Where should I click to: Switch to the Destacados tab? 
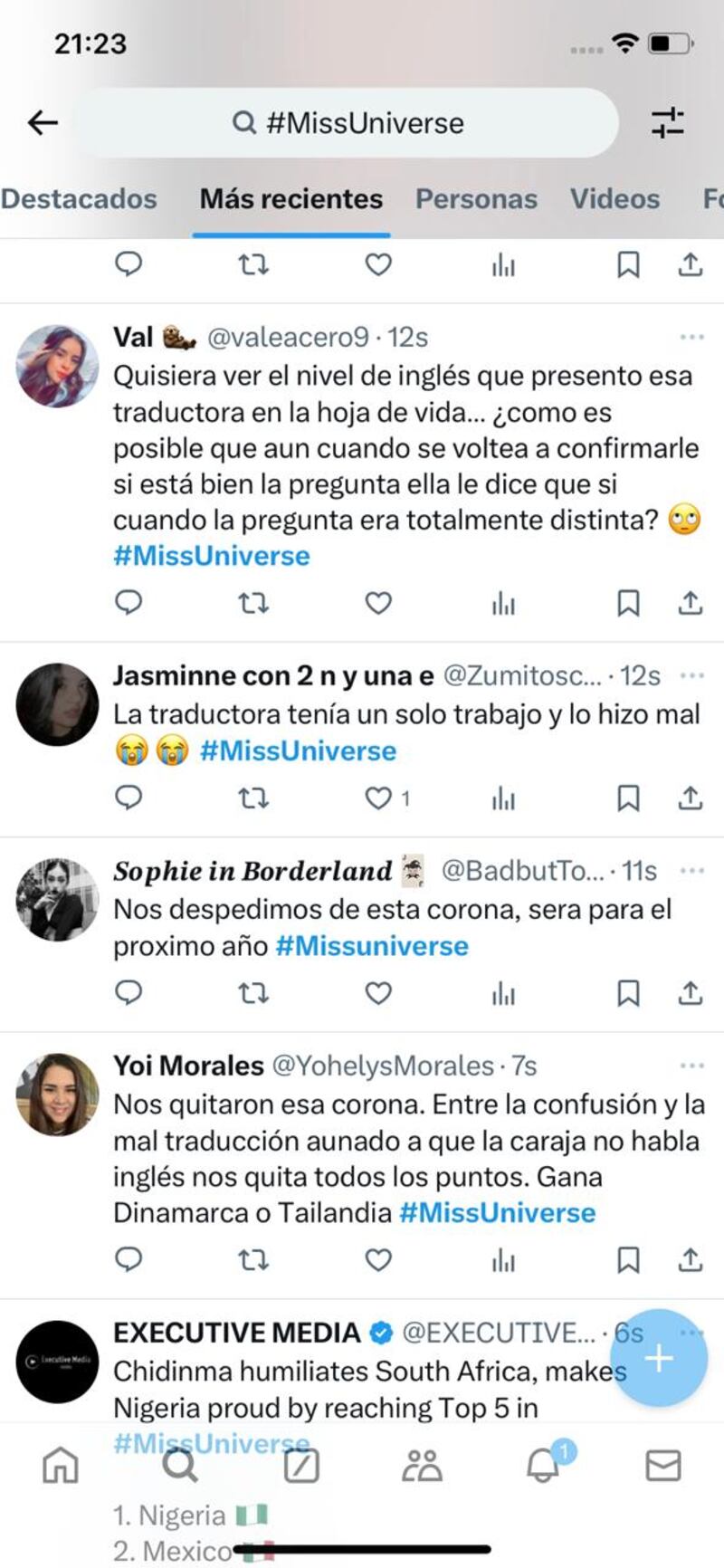[80, 198]
